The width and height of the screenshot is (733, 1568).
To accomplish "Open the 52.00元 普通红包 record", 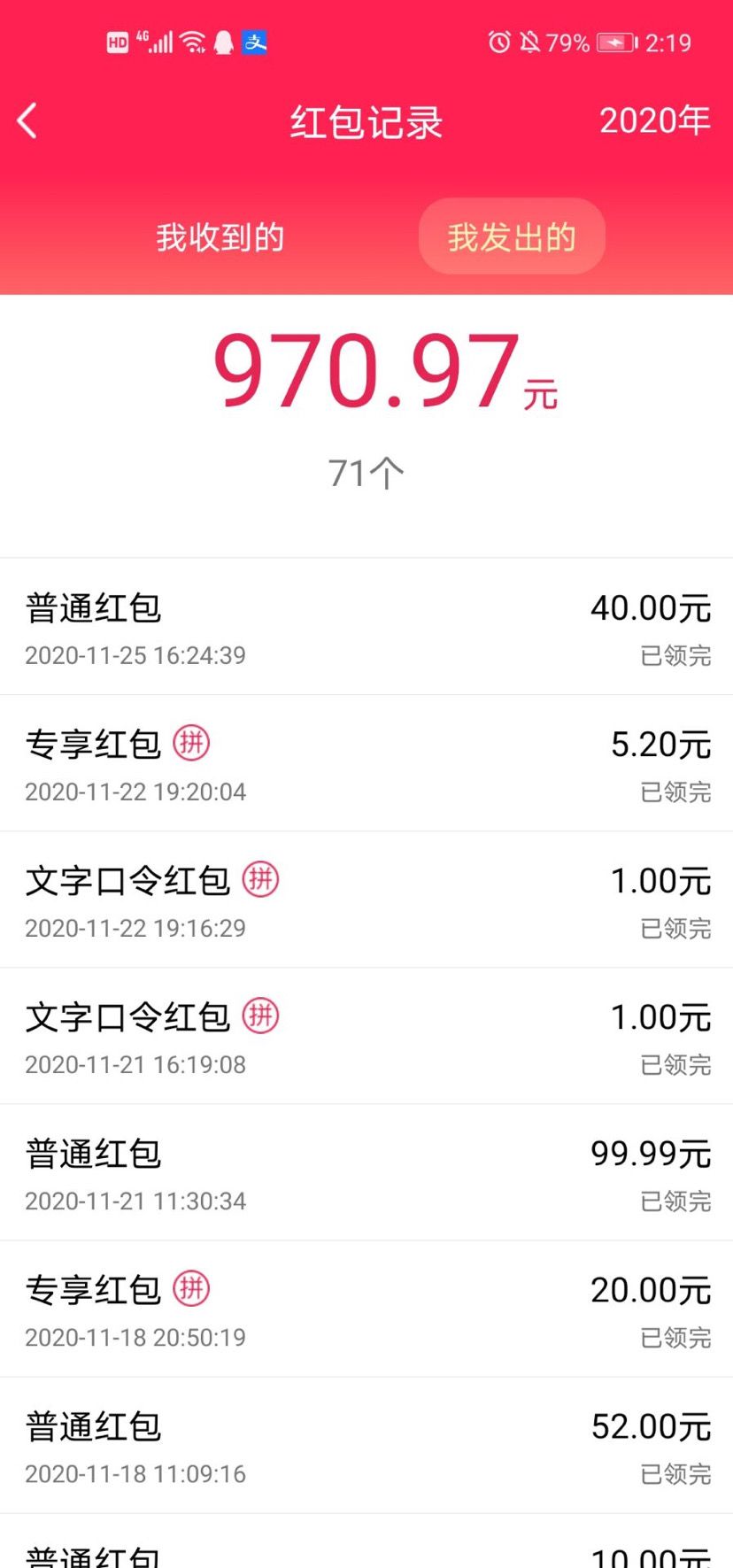I will tap(366, 1445).
